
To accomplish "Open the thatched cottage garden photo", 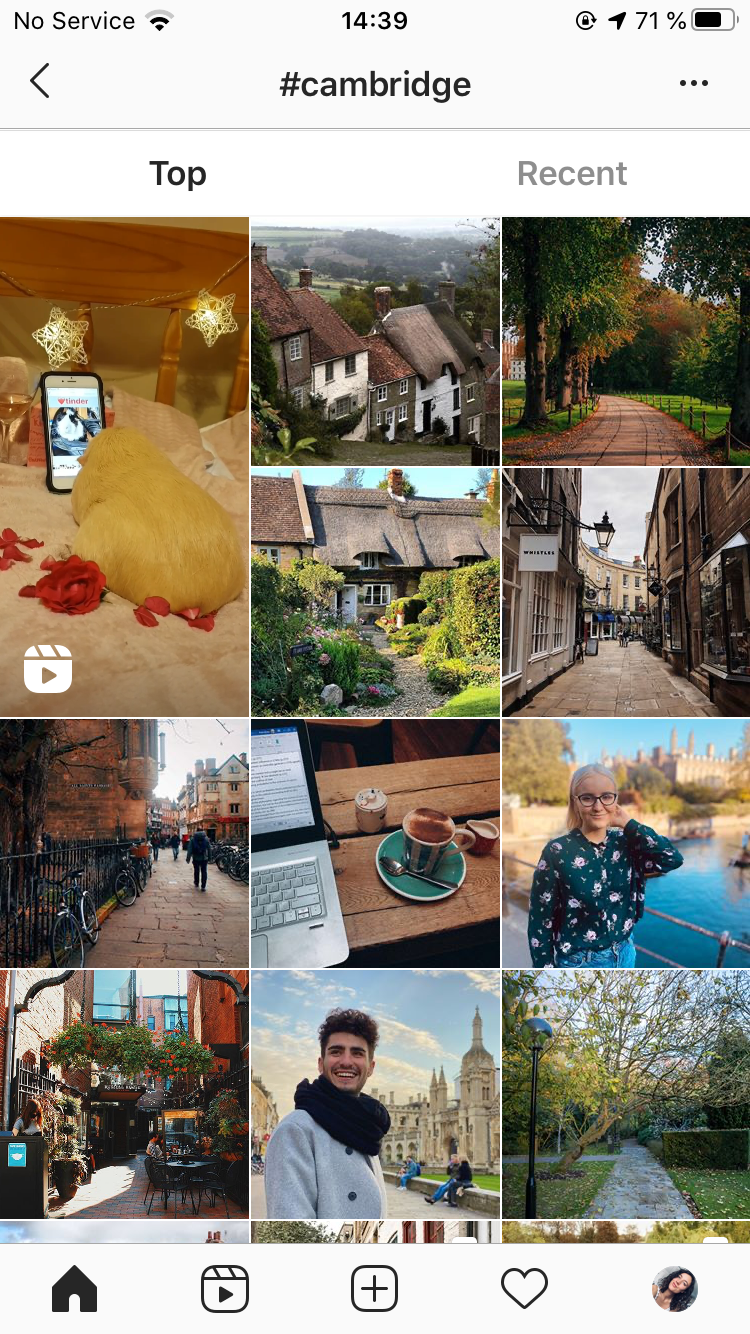I will click(x=375, y=592).
